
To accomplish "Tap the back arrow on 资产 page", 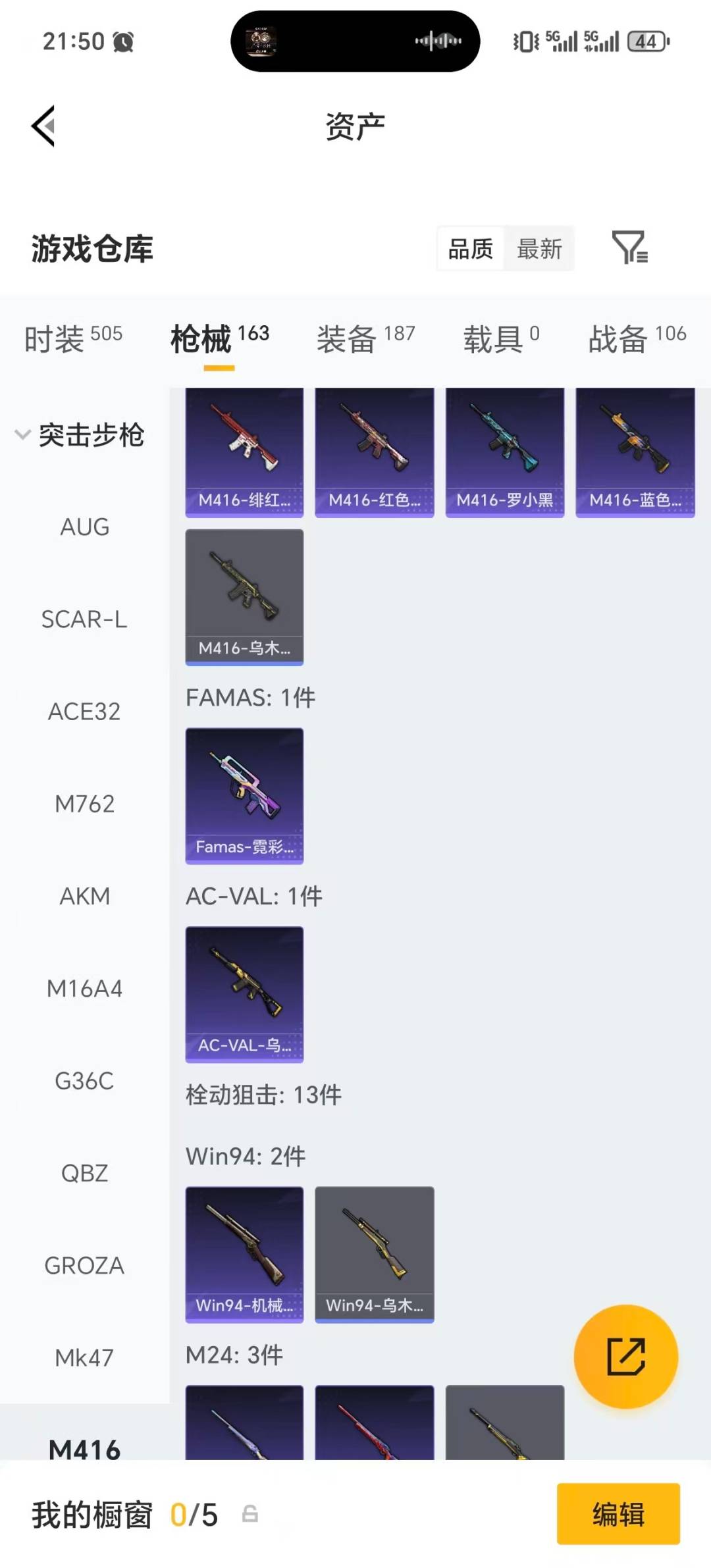I will pyautogui.click(x=43, y=126).
